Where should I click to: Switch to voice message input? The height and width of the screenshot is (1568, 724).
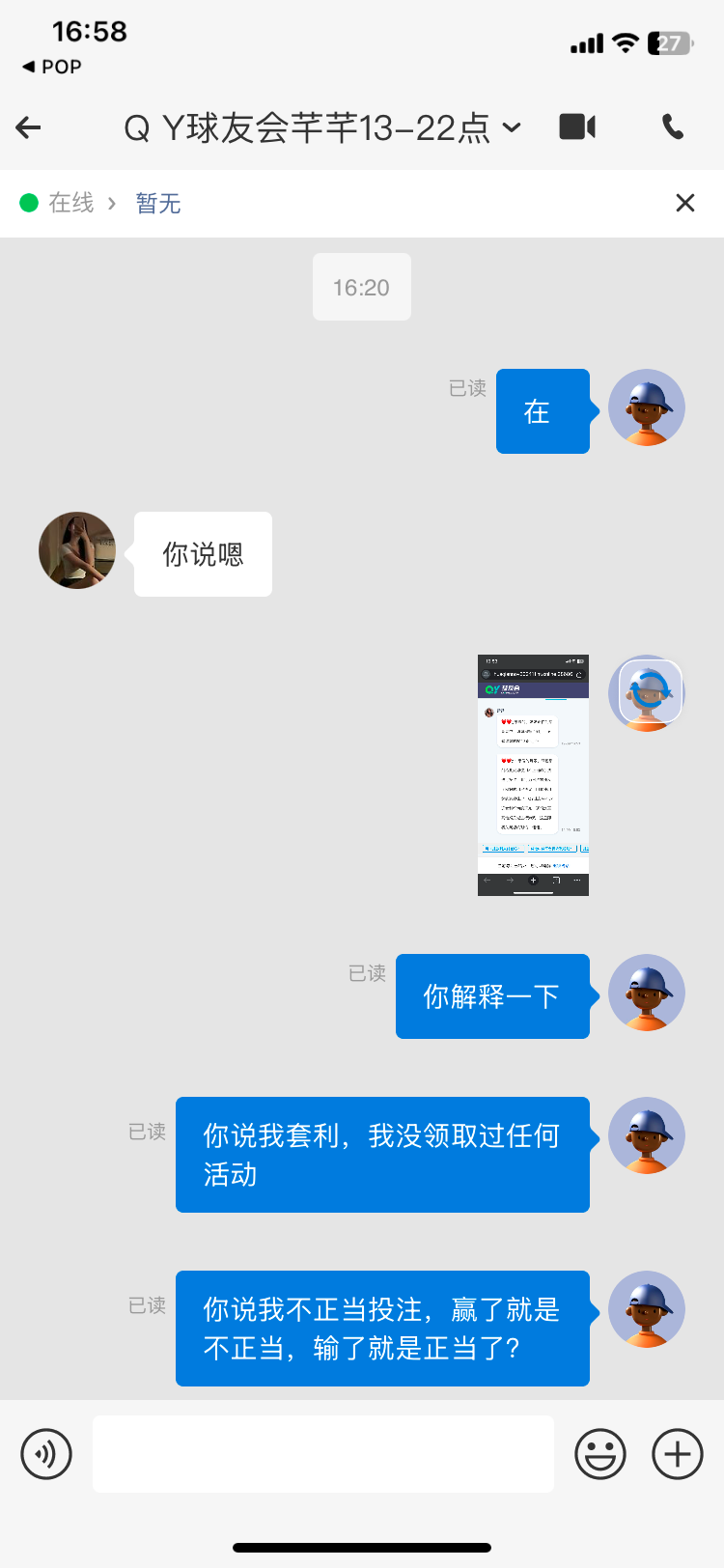click(x=46, y=1453)
